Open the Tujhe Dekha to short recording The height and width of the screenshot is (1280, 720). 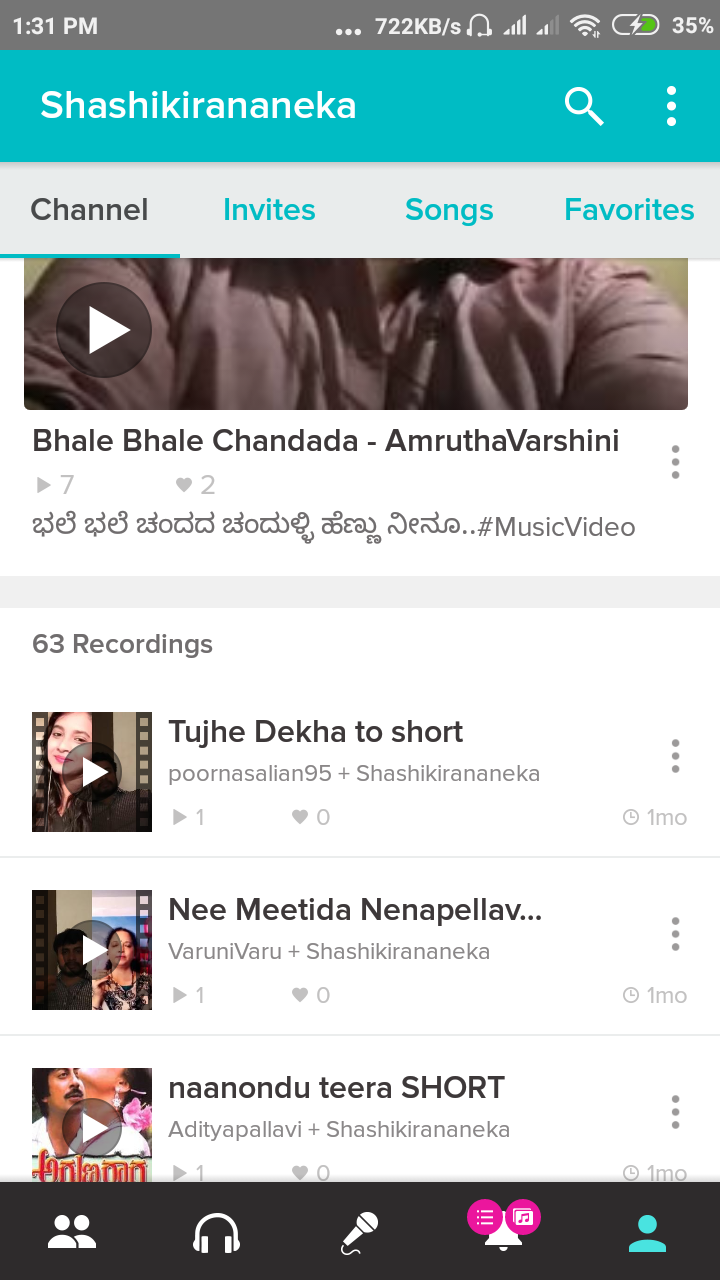(x=315, y=732)
